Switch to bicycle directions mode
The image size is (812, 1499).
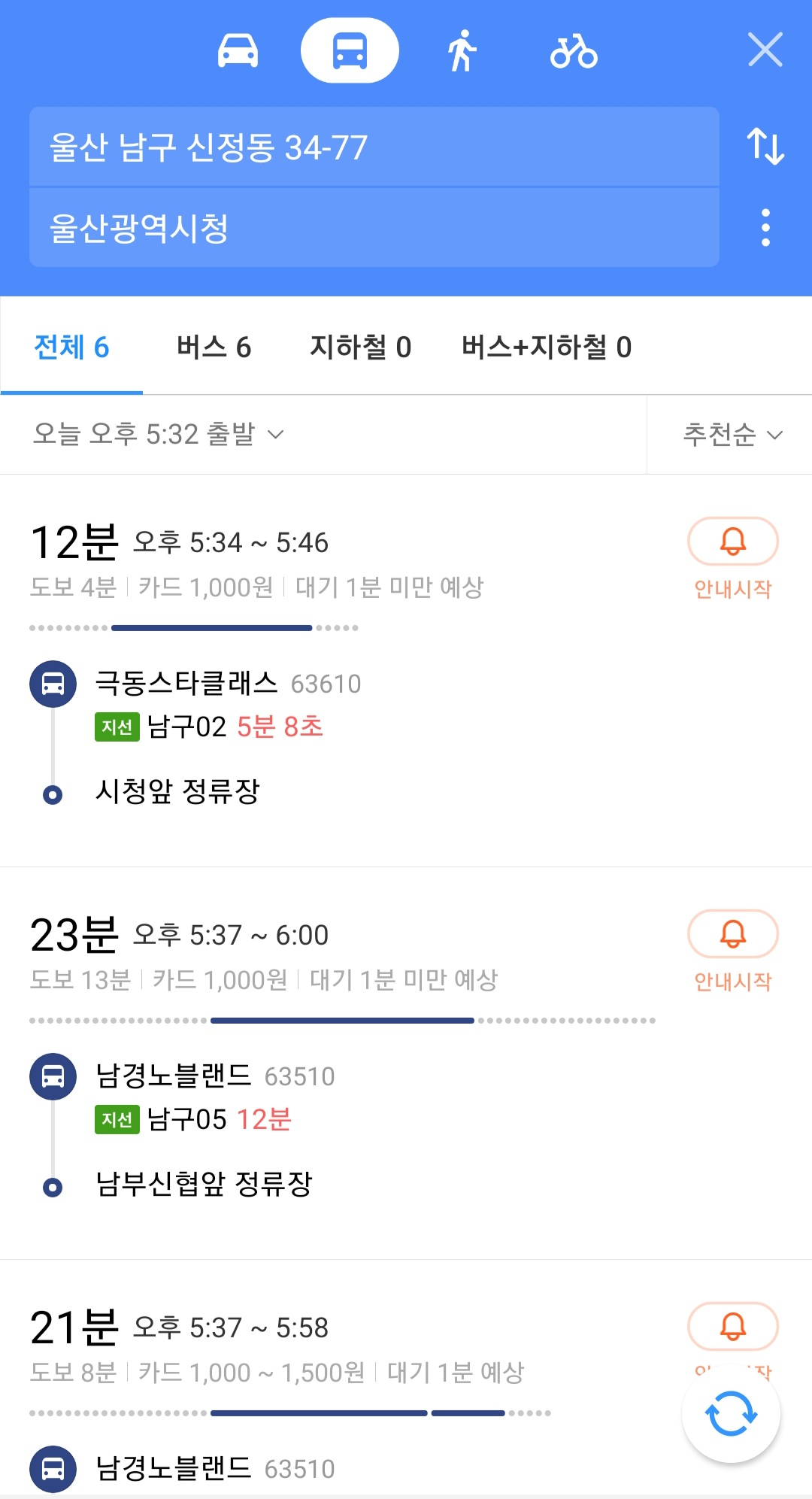click(574, 50)
